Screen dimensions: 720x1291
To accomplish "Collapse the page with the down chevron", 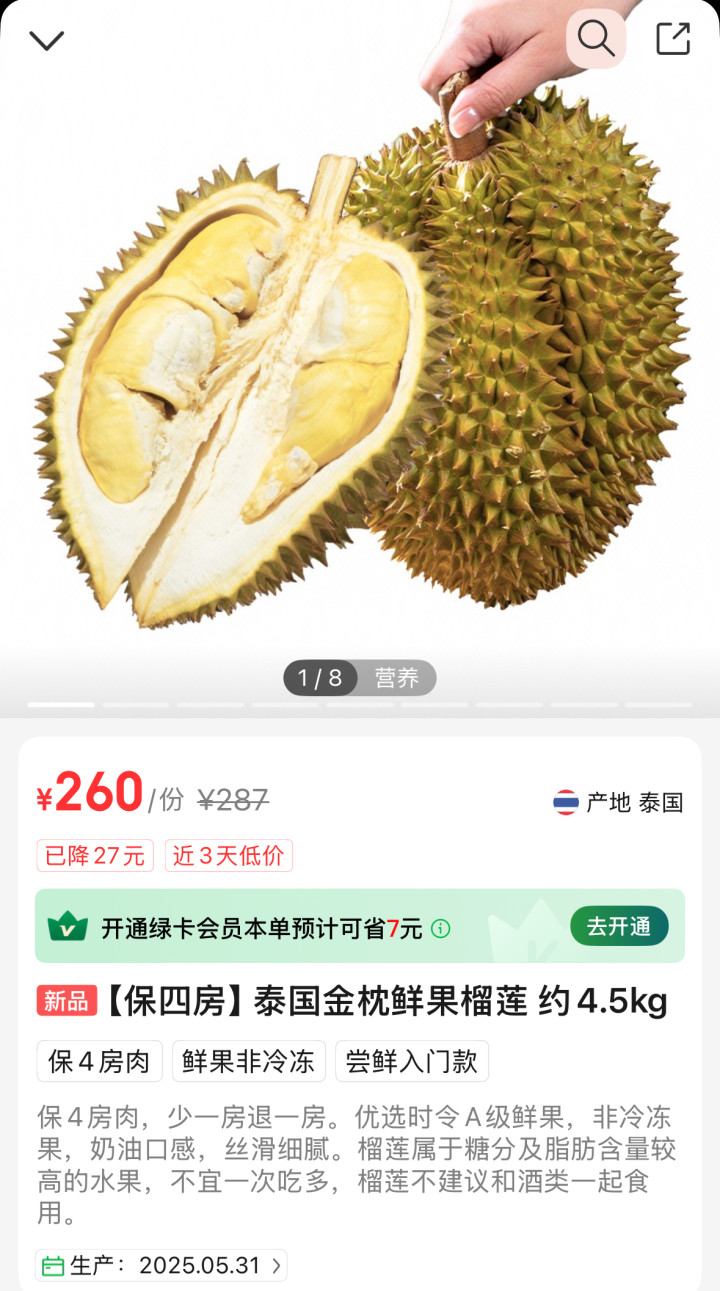I will 47,40.
